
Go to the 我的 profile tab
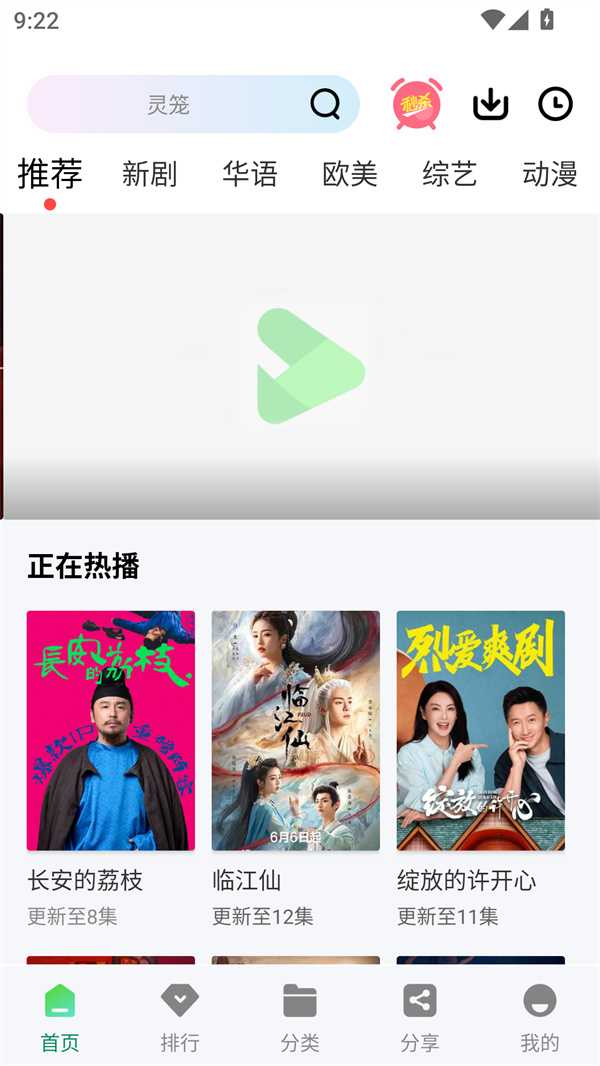[x=539, y=1016]
